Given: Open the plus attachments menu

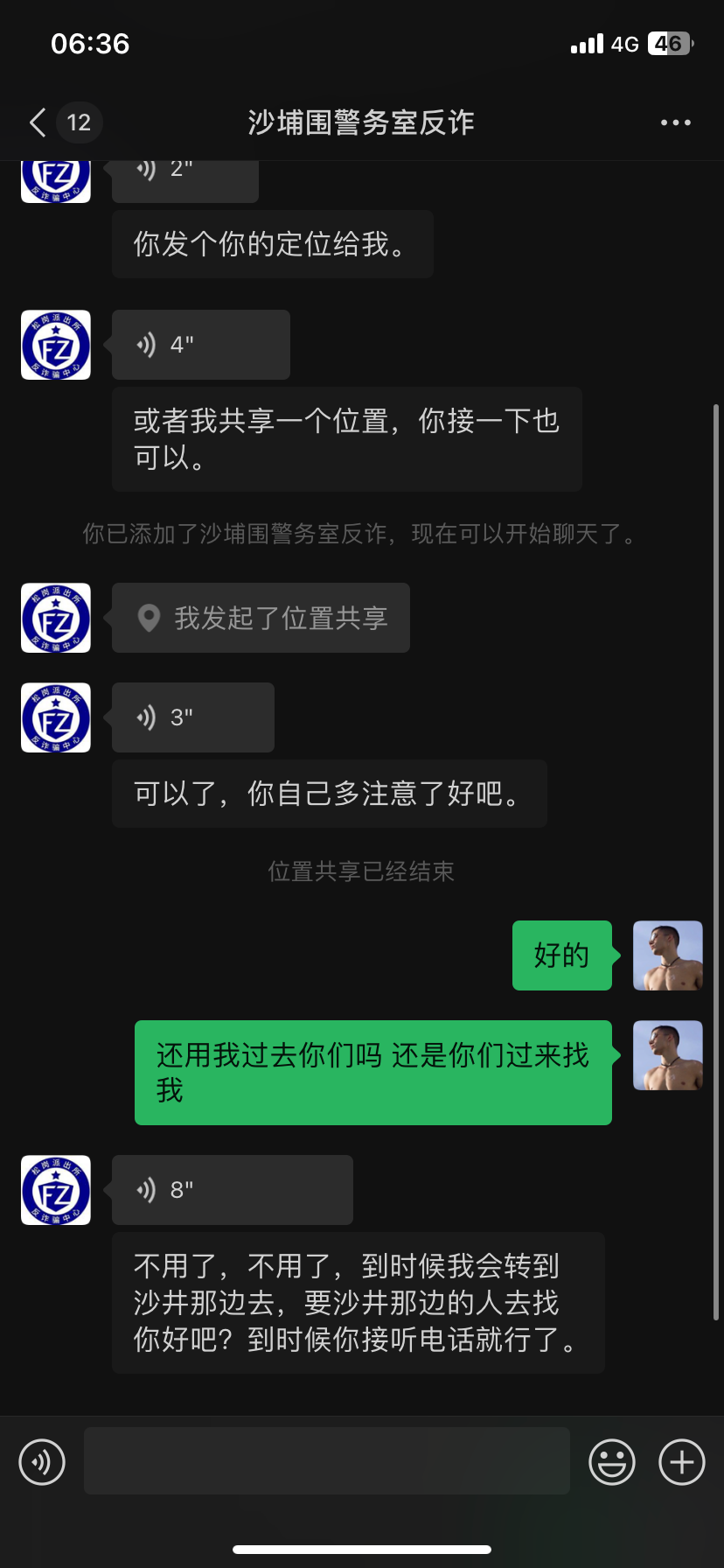Looking at the screenshot, I should click(681, 1462).
